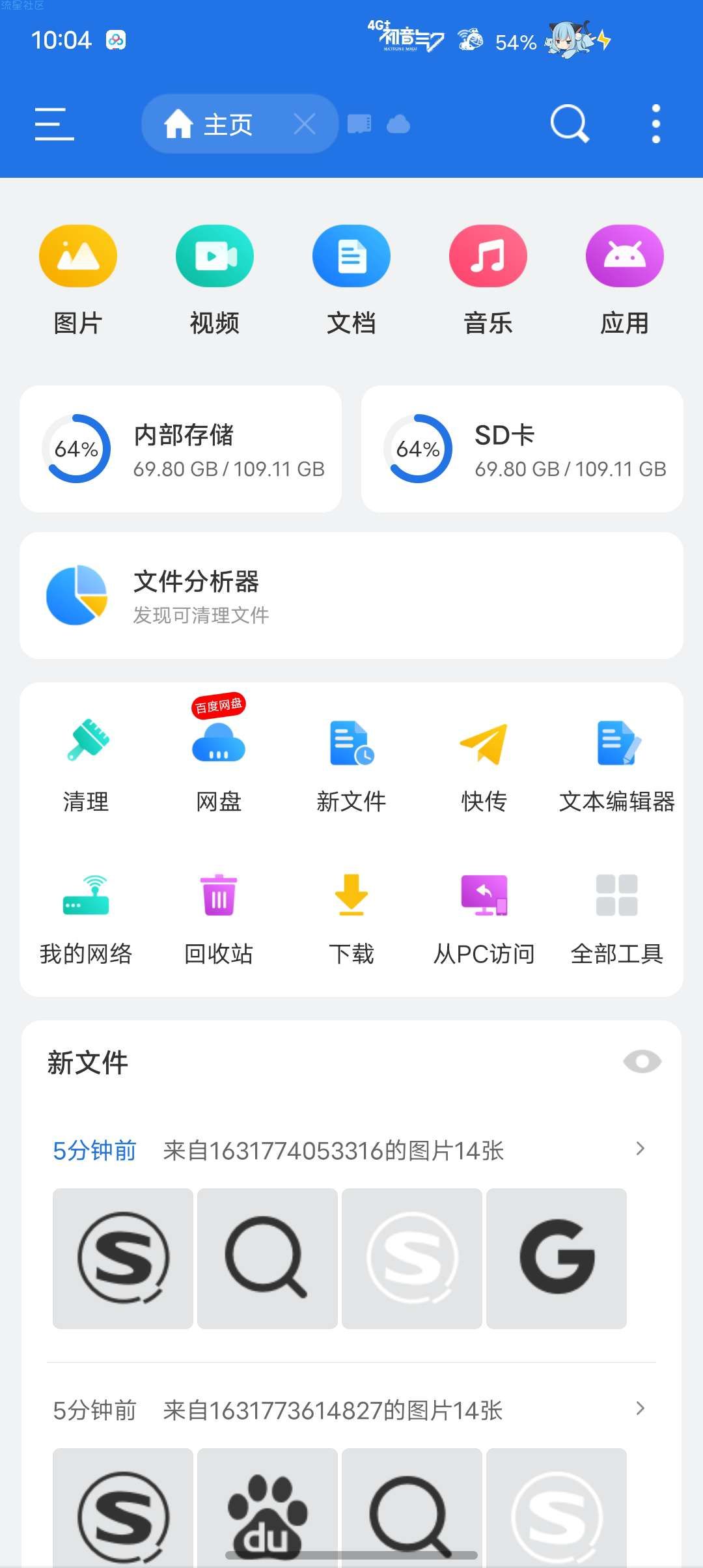This screenshot has height=1568, width=703.
Task: Expand the 来自1631774053316的图片14张 group
Action: [640, 1149]
